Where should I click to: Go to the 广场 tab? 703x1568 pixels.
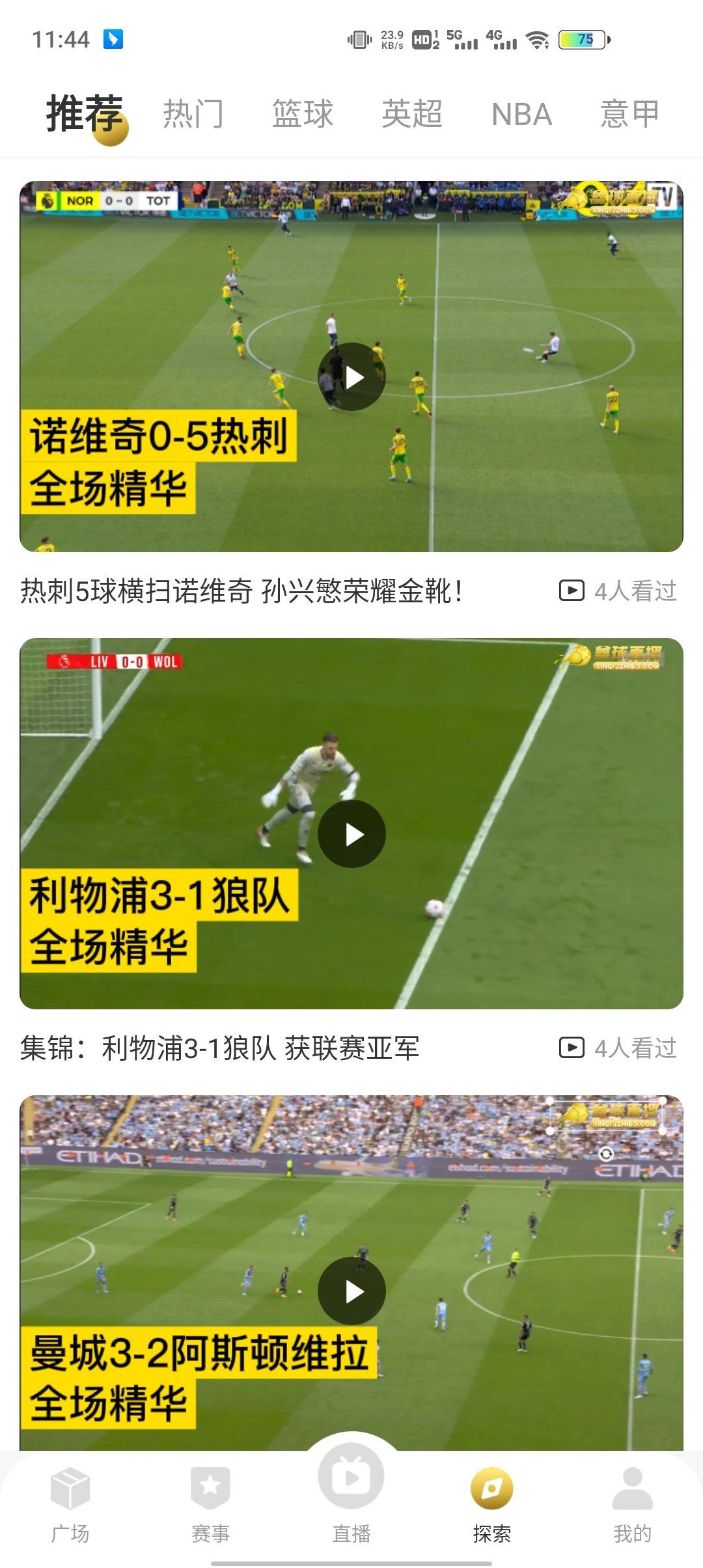pos(70,1505)
